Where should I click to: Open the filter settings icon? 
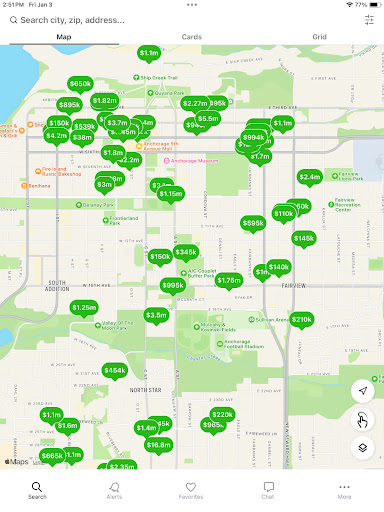(369, 20)
